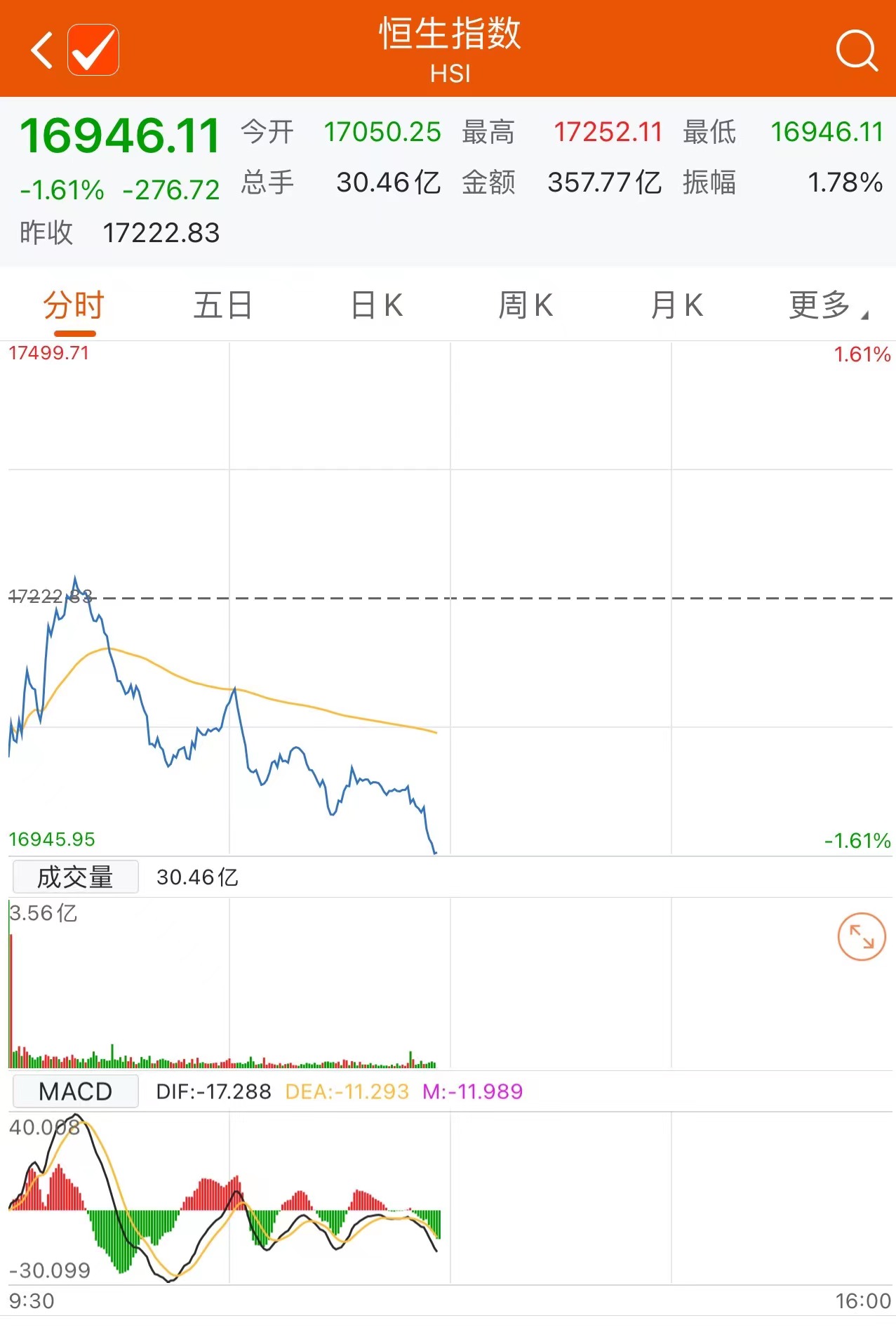Switch to the 日K chart tab
The height and width of the screenshot is (1330, 896).
pyautogui.click(x=377, y=306)
